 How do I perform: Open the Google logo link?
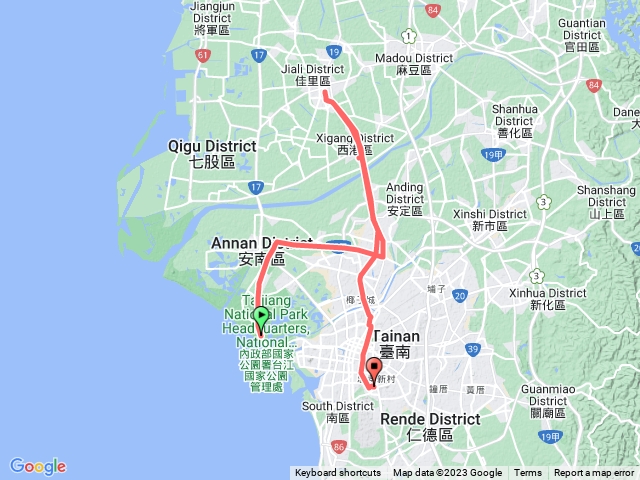[38, 466]
